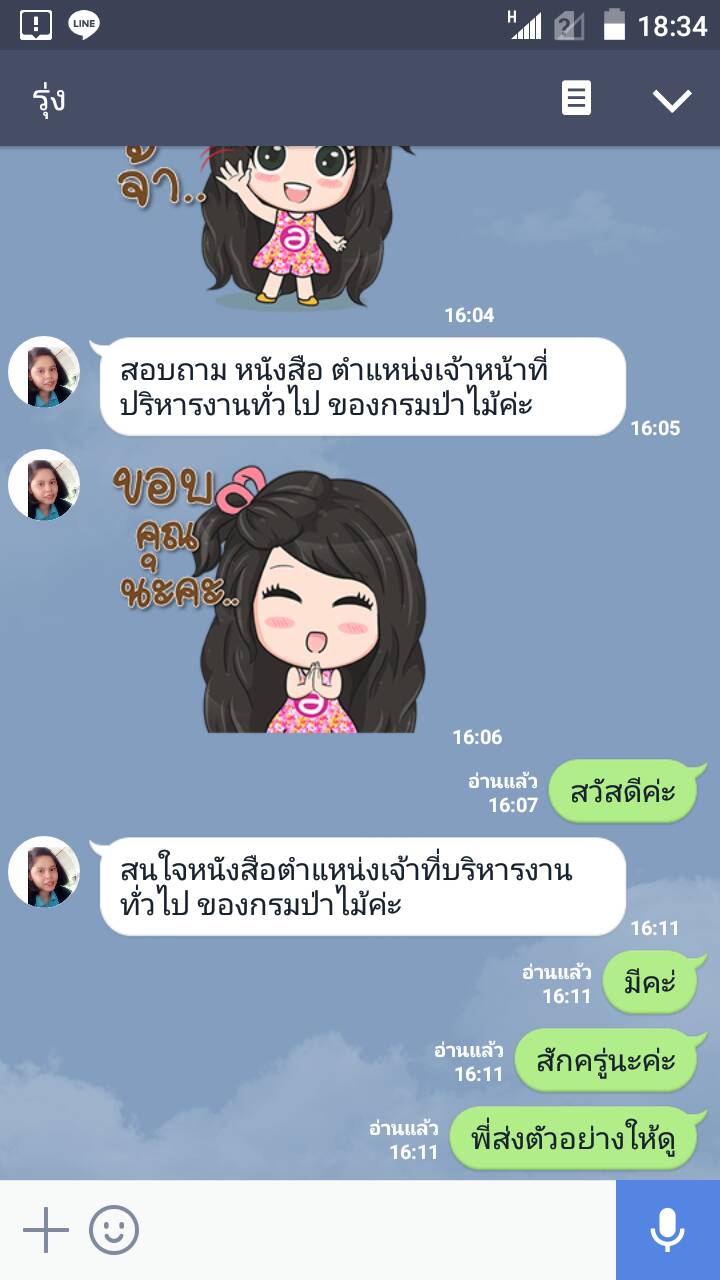The width and height of the screenshot is (720, 1280).
Task: Record a voice message with microphone
Action: 667,1230
